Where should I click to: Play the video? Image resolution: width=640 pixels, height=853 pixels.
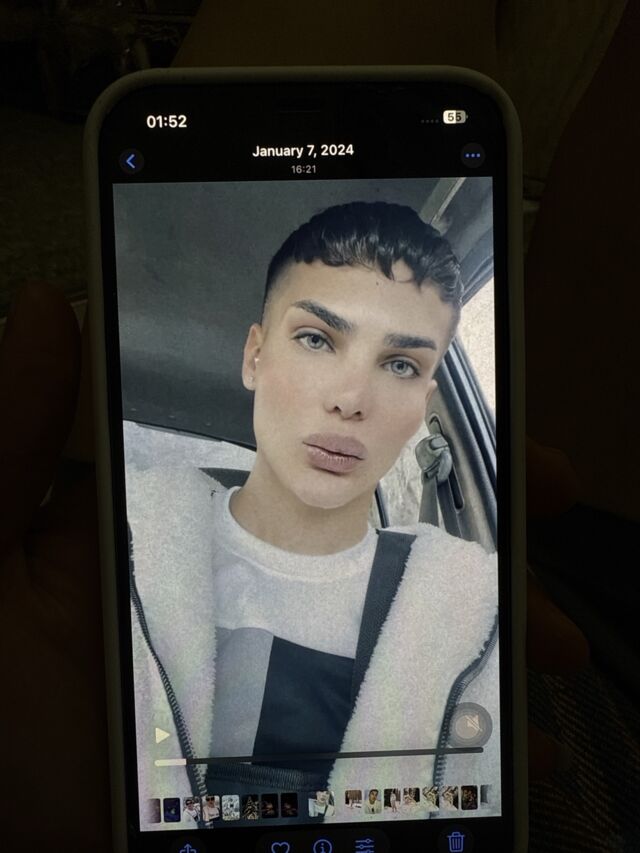162,735
